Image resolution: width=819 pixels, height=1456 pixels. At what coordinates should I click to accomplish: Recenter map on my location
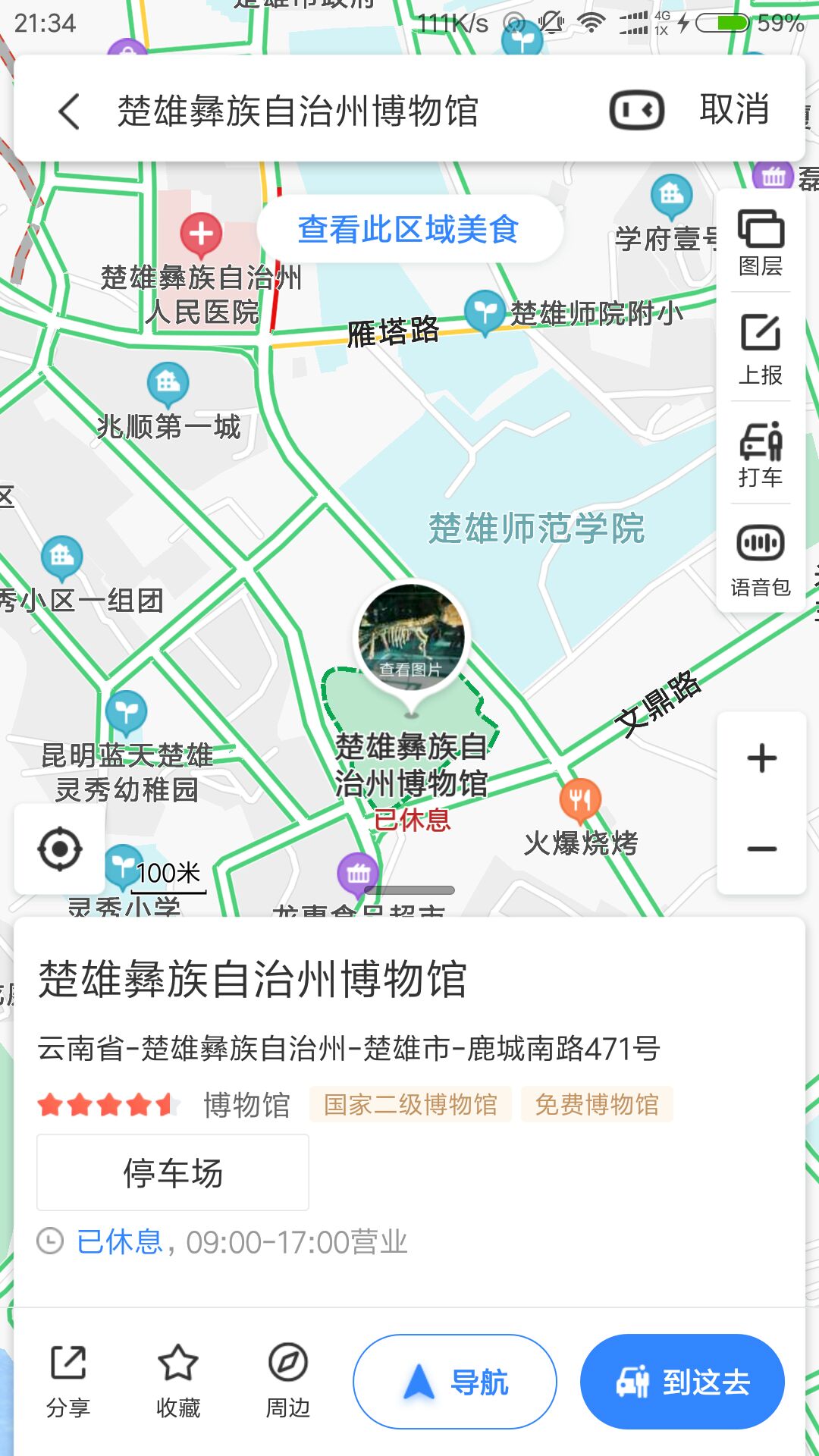click(60, 849)
